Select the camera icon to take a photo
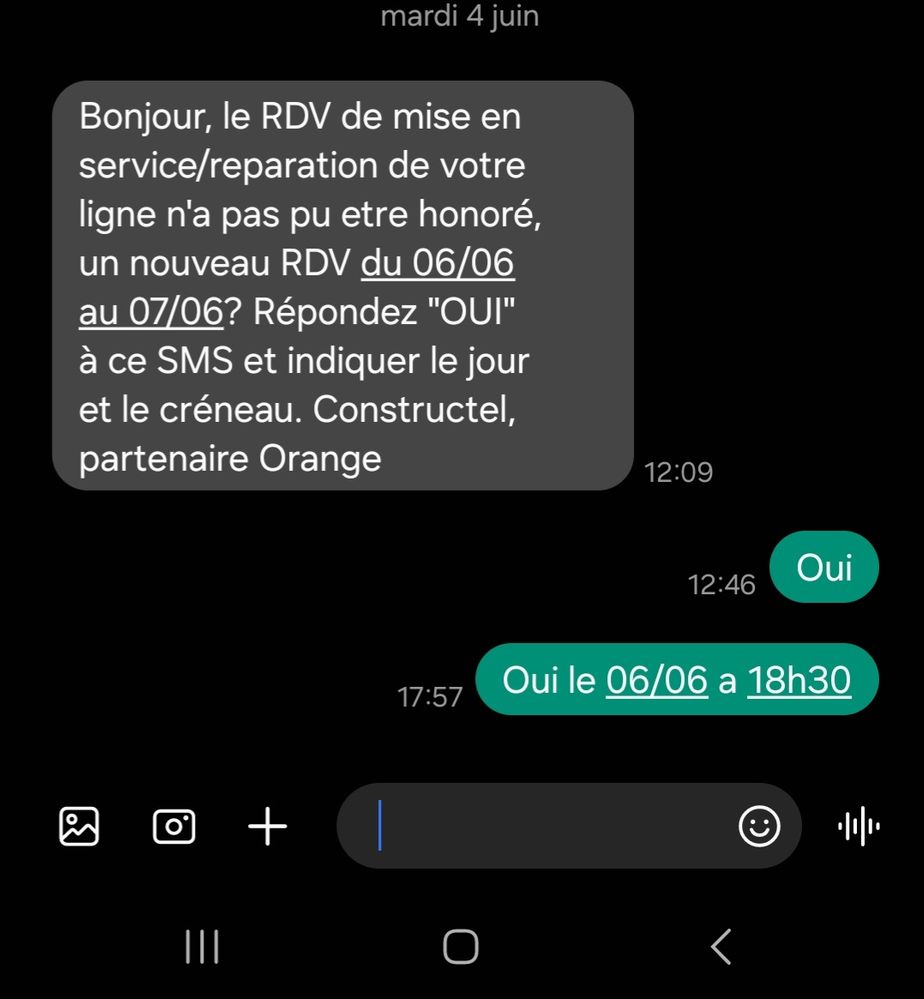 point(173,826)
